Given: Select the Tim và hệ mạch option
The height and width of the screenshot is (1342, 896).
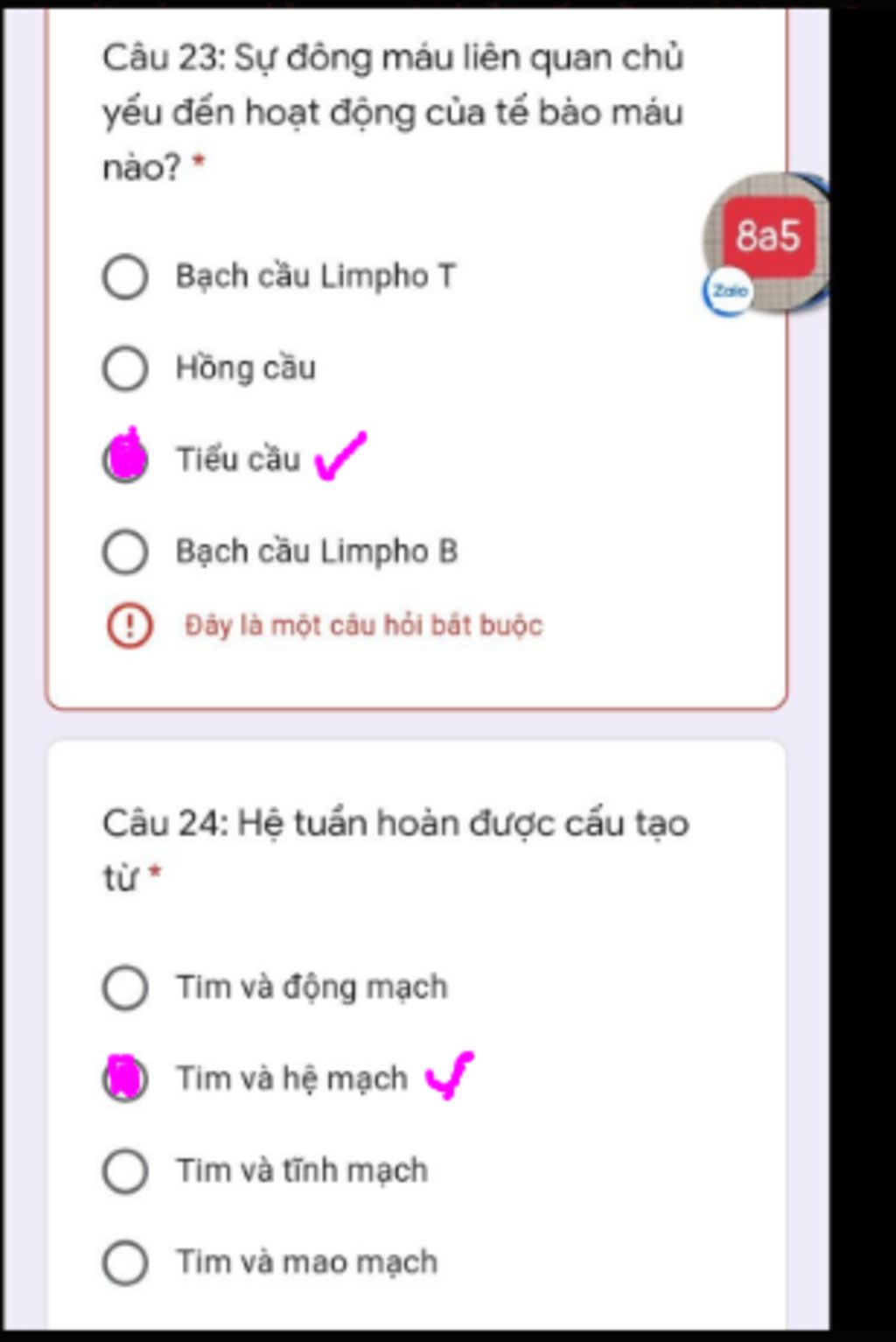Looking at the screenshot, I should coord(125,1079).
